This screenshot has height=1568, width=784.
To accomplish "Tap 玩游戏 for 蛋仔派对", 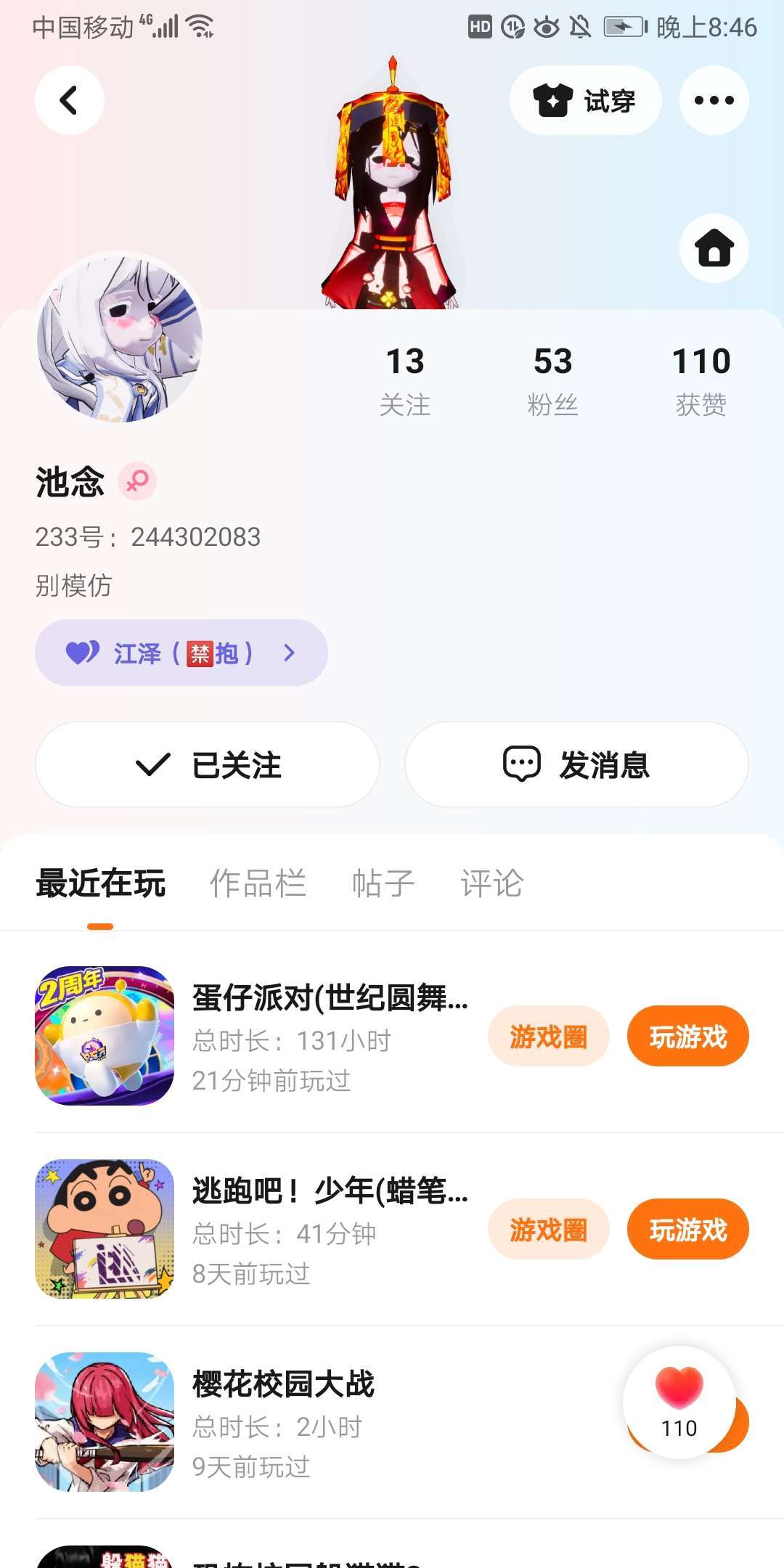I will pos(687,1037).
